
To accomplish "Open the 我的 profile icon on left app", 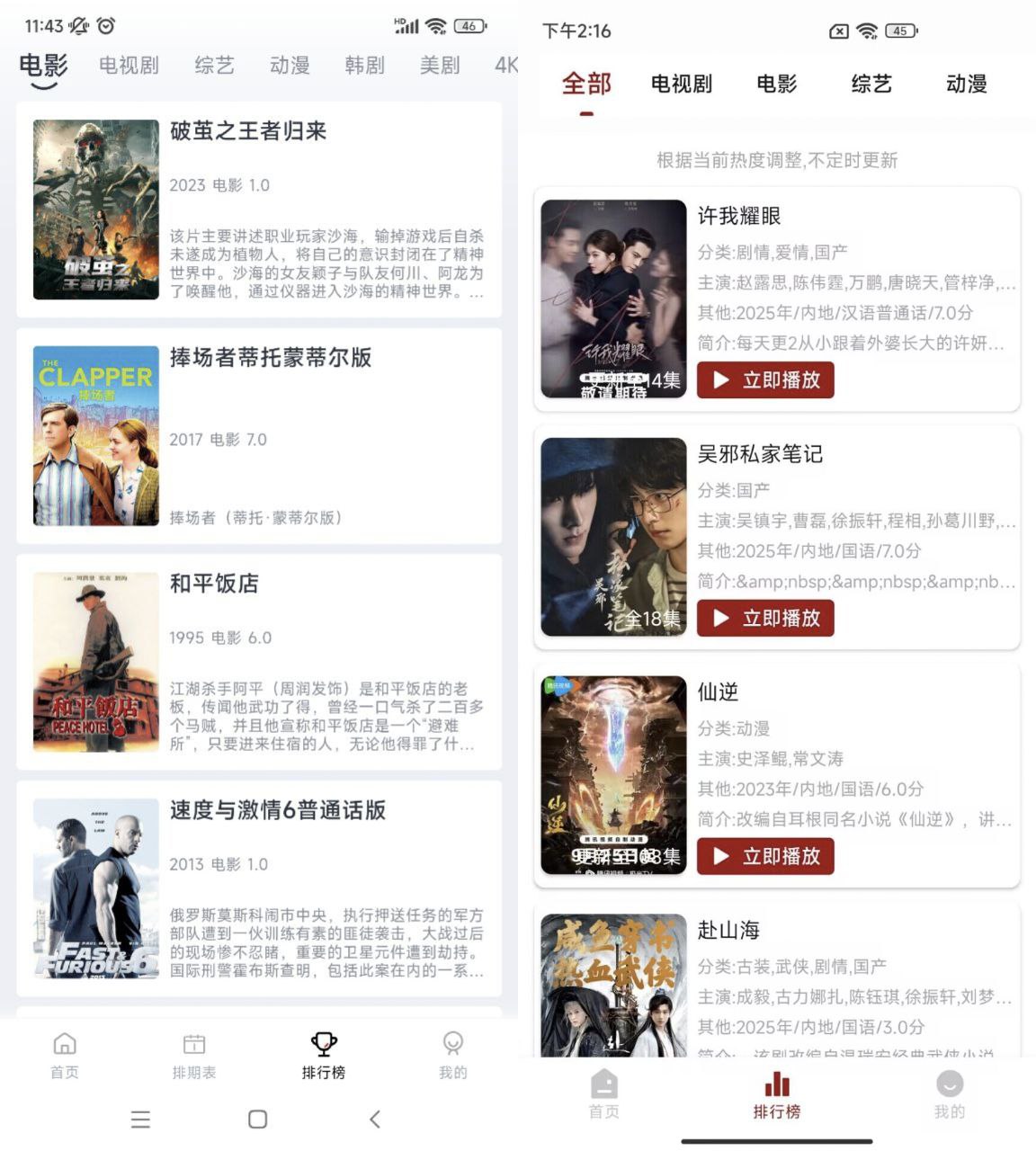I will click(451, 1054).
